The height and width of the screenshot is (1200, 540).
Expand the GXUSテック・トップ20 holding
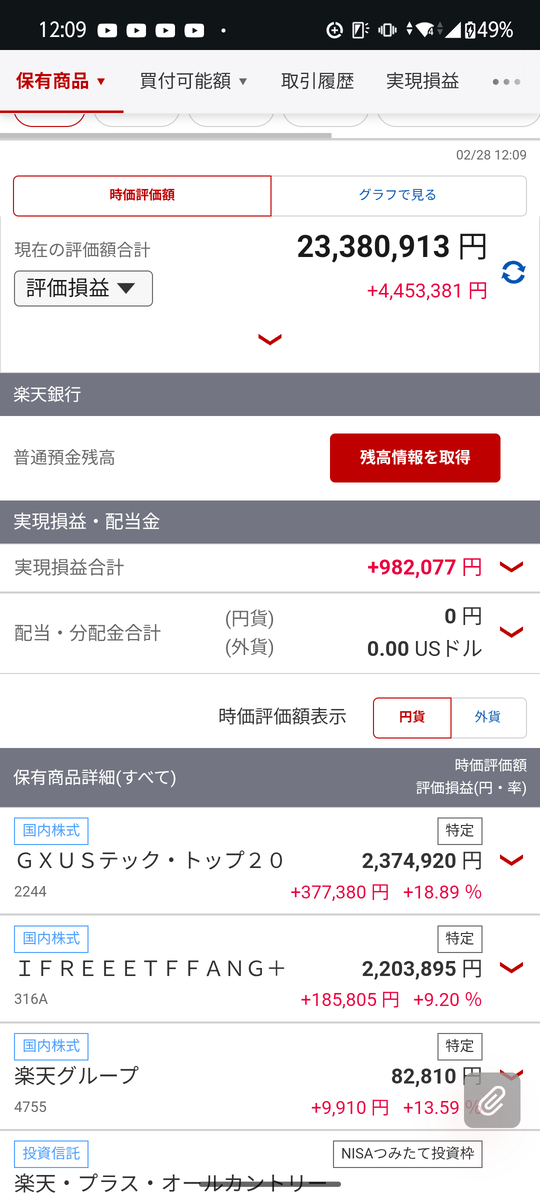tap(511, 860)
